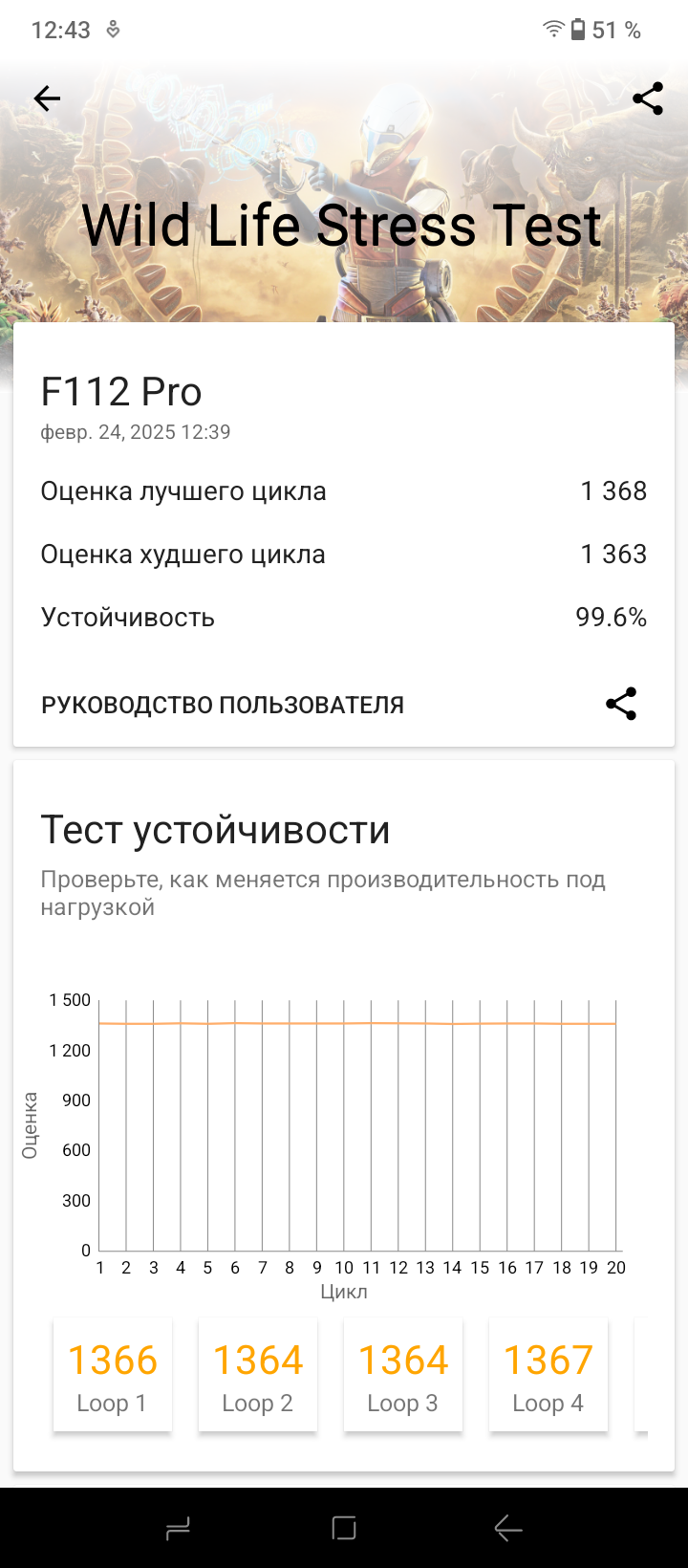Select the Loop 3 score card
Viewport: 688px width, 1568px height.
point(403,1375)
